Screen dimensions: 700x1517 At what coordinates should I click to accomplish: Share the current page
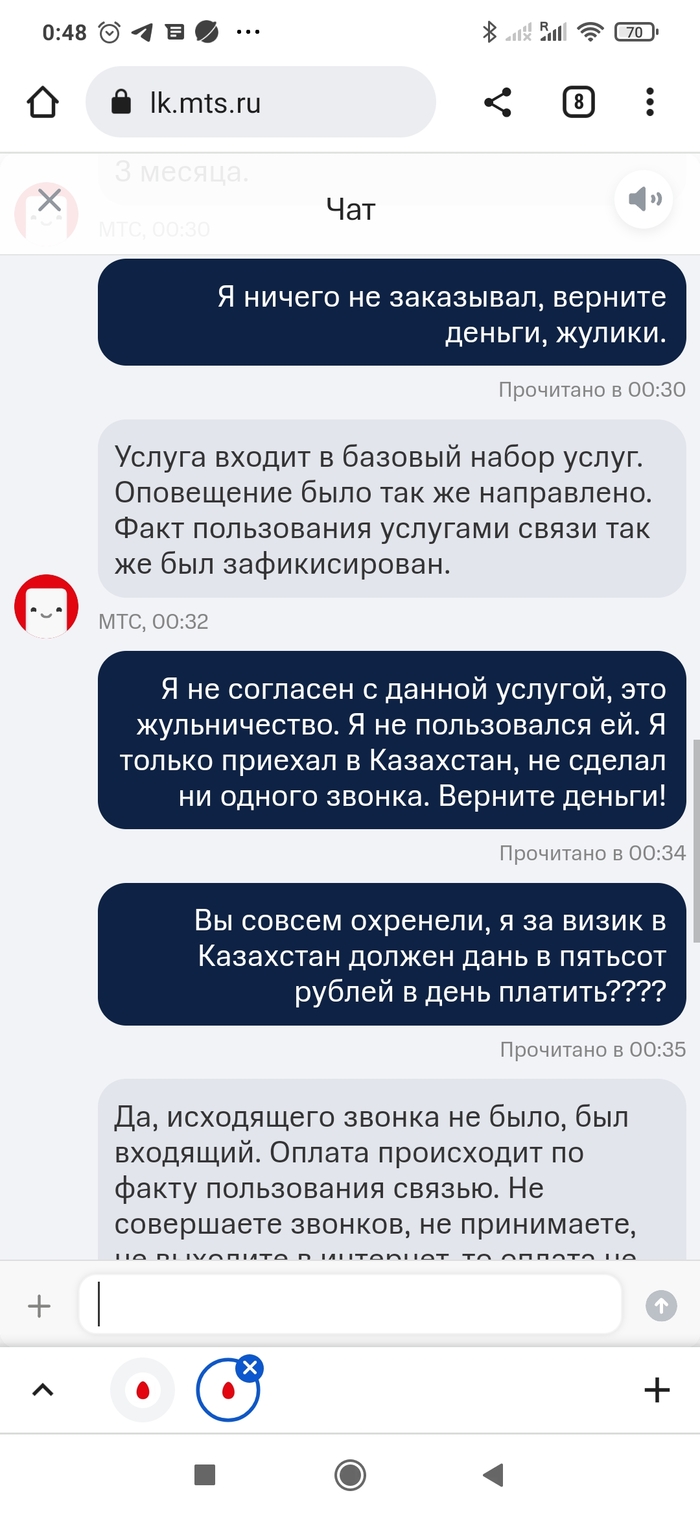tap(497, 102)
